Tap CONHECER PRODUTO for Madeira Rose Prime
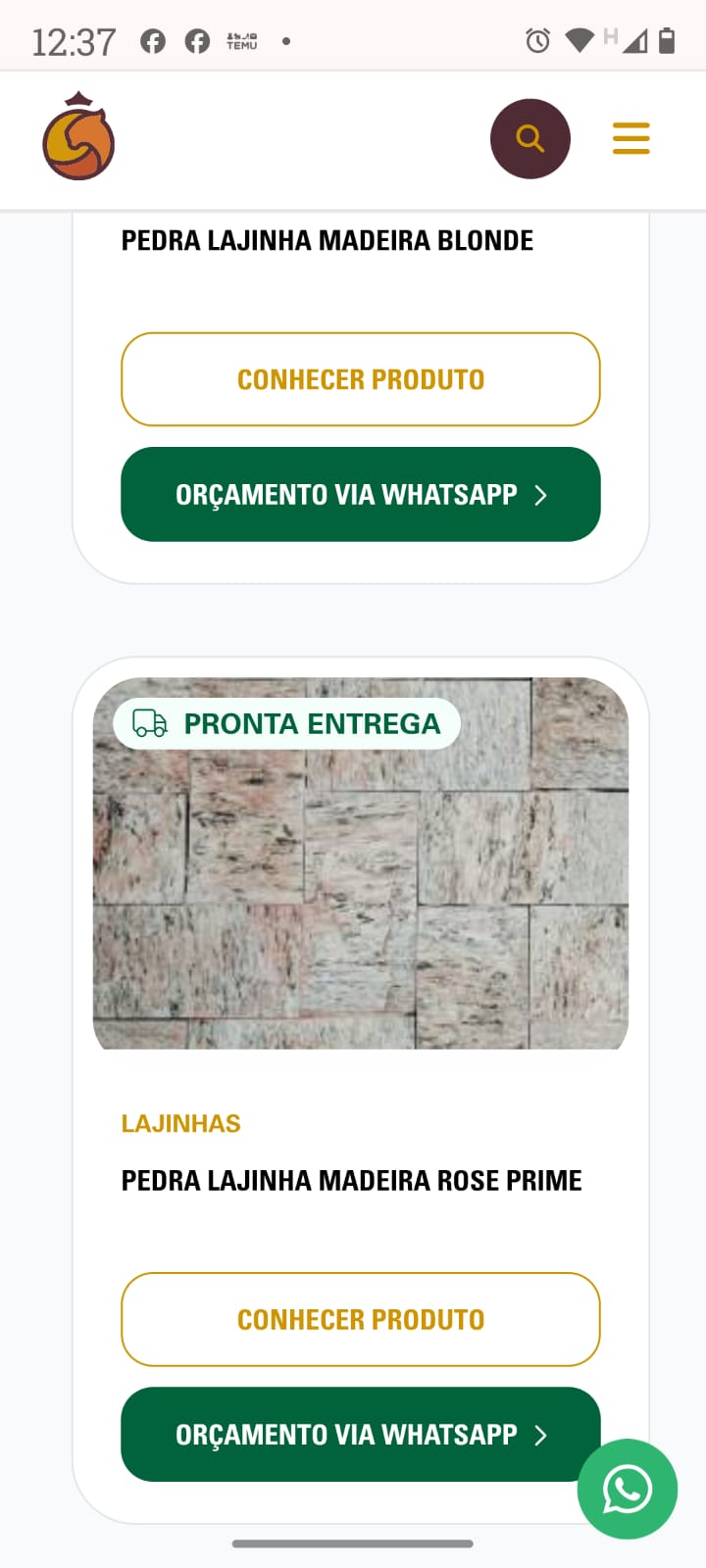The width and height of the screenshot is (706, 1568). point(360,1319)
